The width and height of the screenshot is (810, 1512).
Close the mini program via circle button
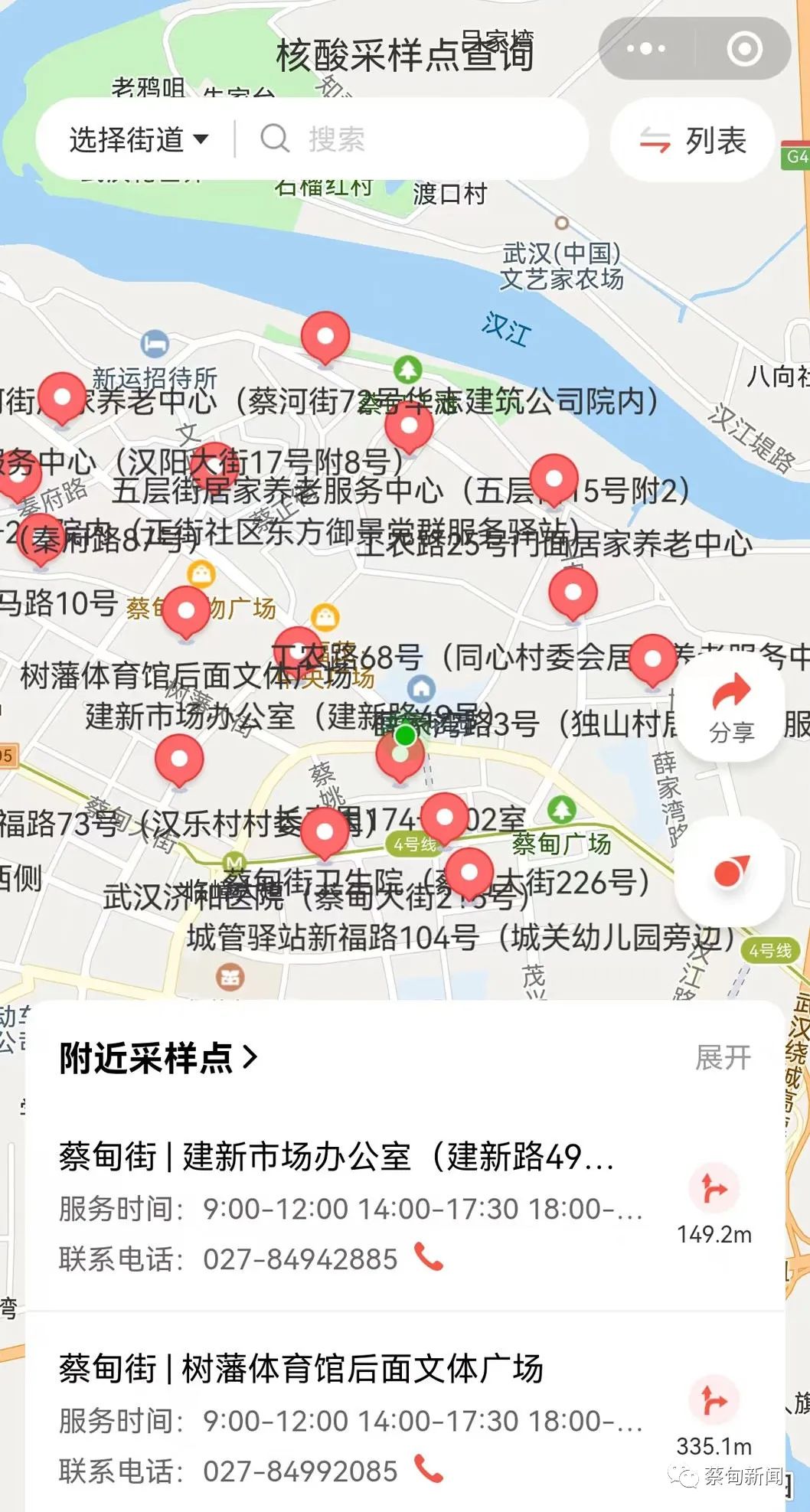tap(744, 49)
